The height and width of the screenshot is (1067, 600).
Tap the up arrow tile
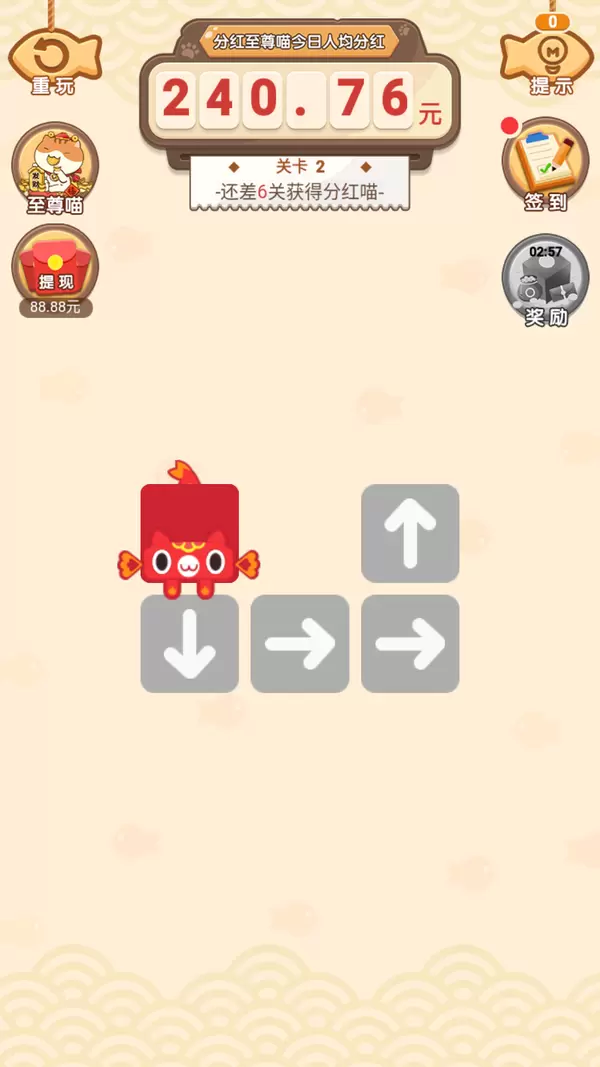coord(410,533)
